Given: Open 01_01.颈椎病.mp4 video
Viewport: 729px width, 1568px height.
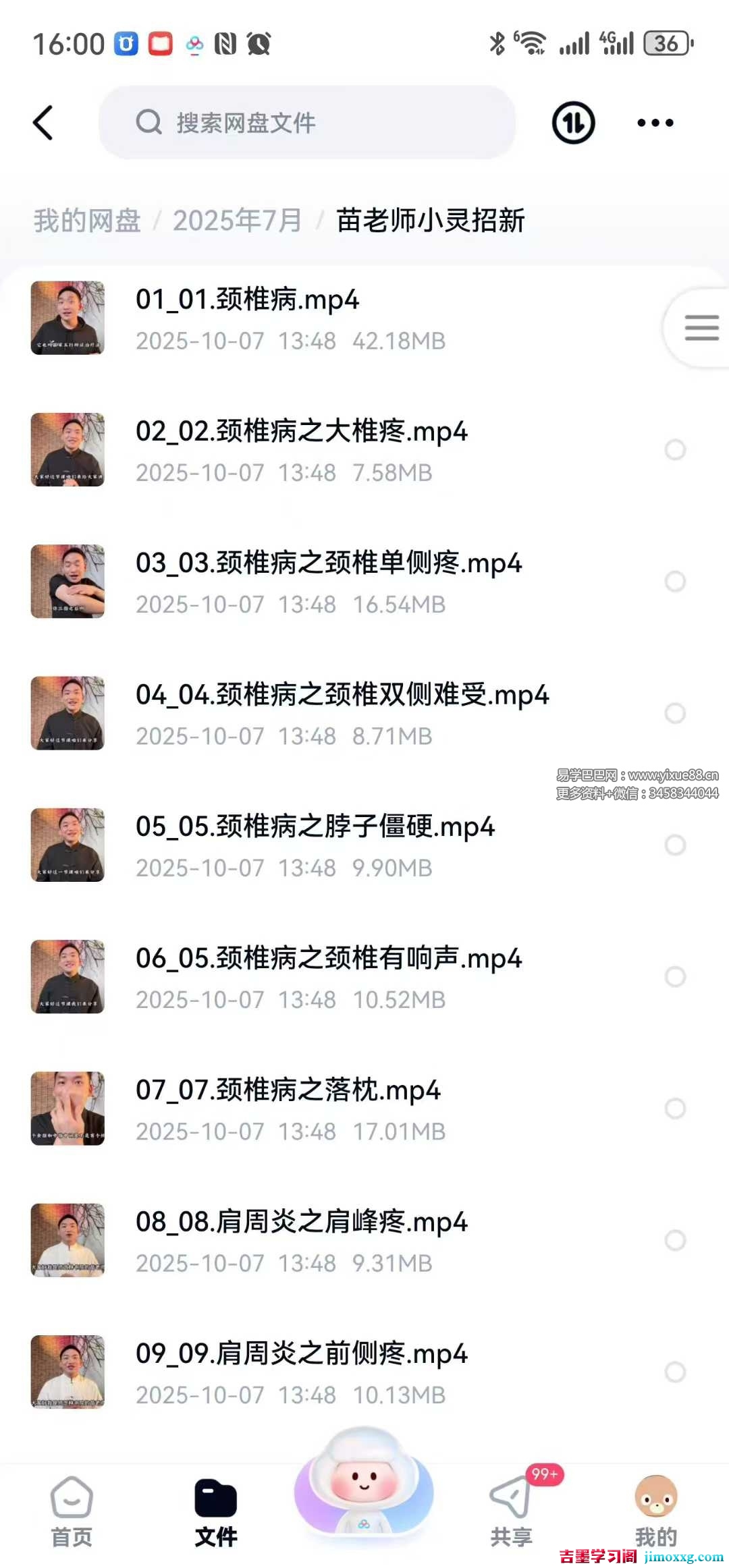Looking at the screenshot, I should [247, 300].
